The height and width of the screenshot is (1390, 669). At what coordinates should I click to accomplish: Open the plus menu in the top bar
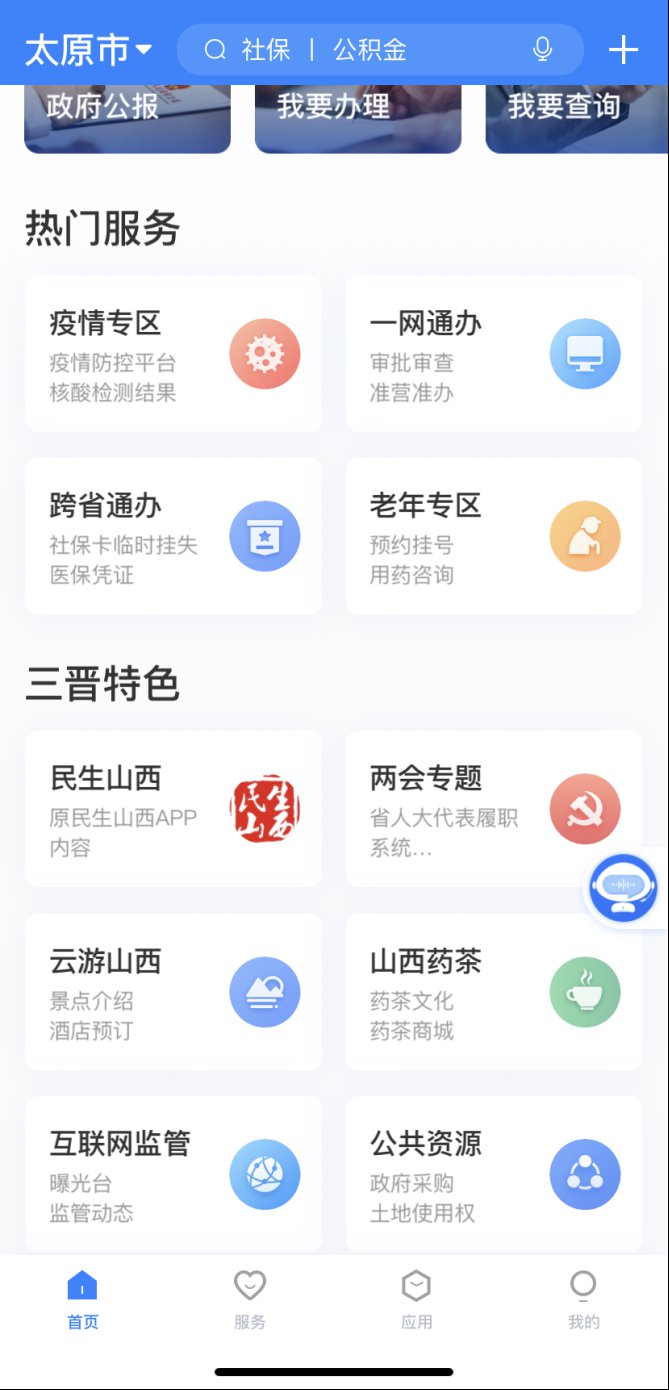click(623, 50)
